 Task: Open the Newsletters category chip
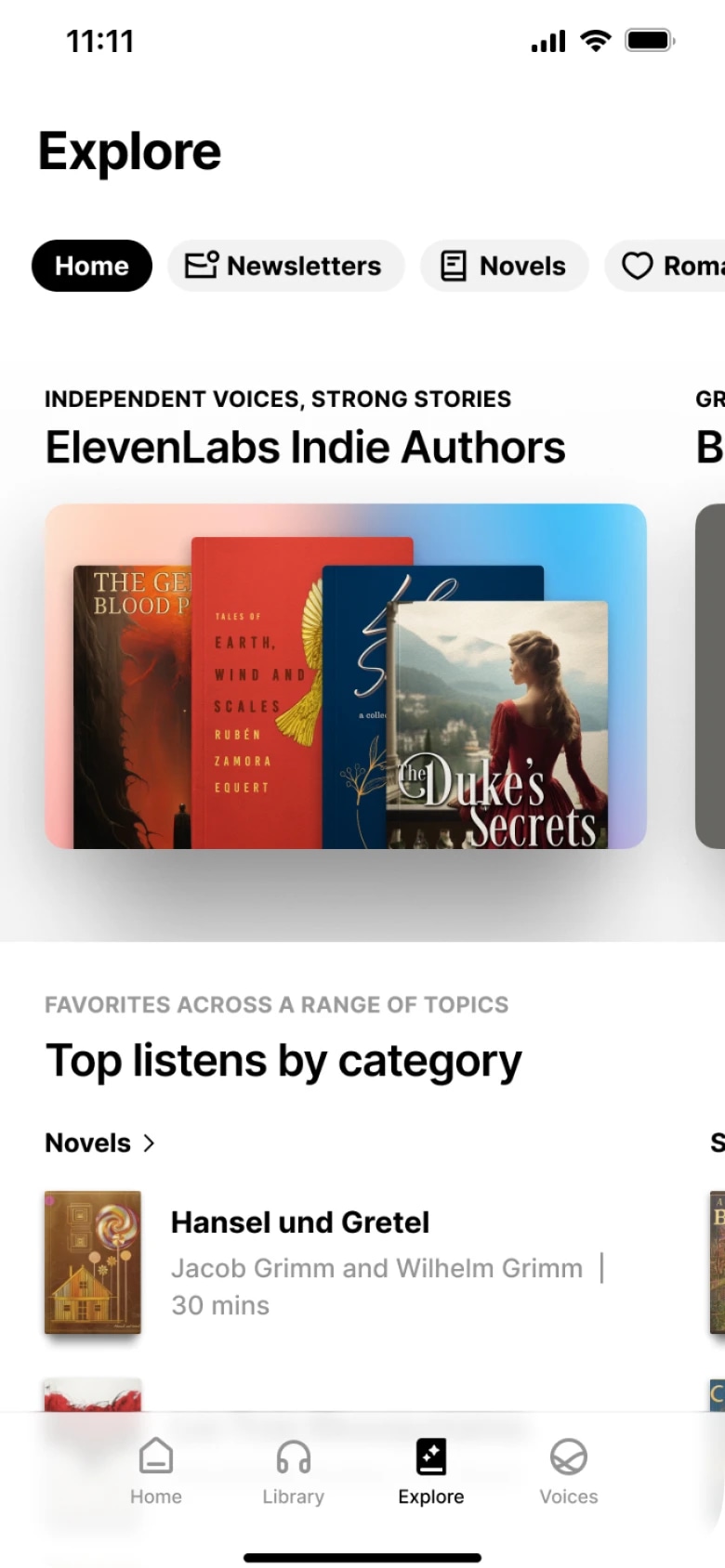[286, 266]
